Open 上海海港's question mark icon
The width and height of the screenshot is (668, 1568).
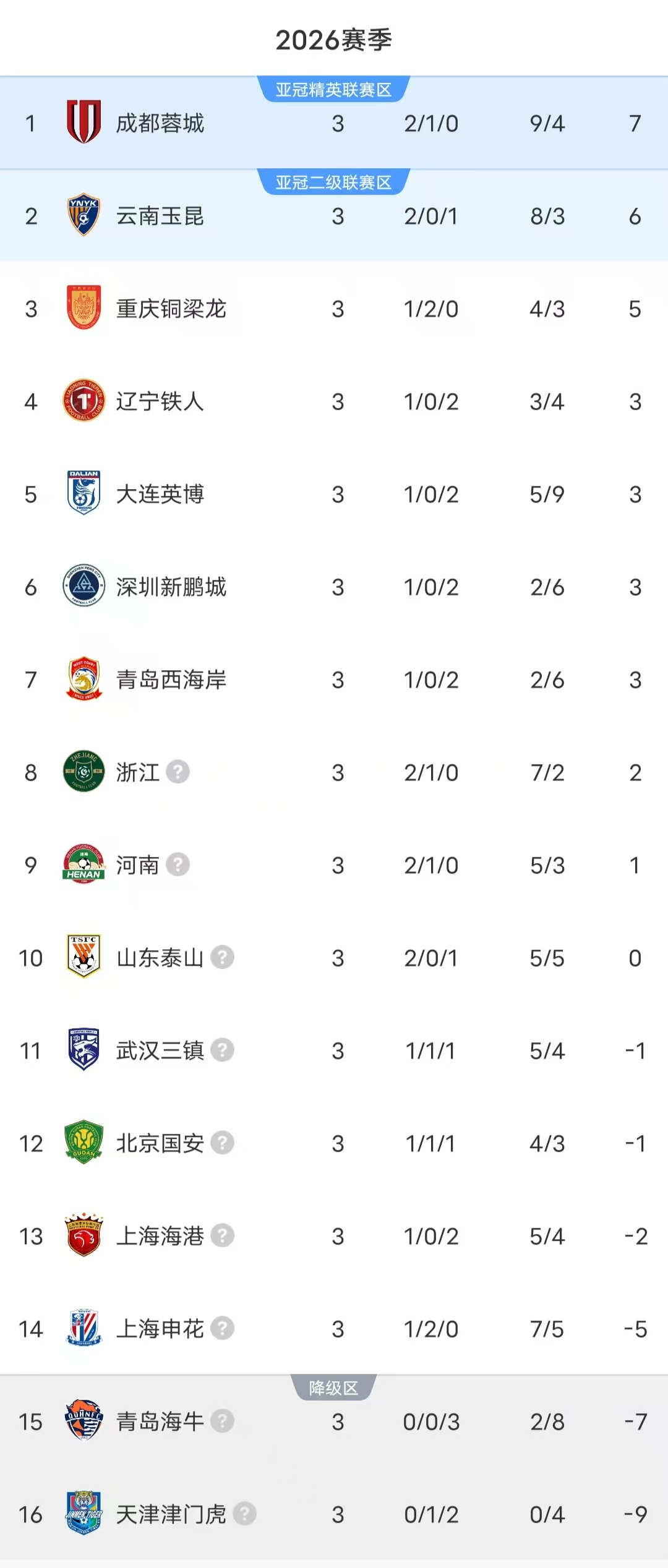pos(222,1235)
